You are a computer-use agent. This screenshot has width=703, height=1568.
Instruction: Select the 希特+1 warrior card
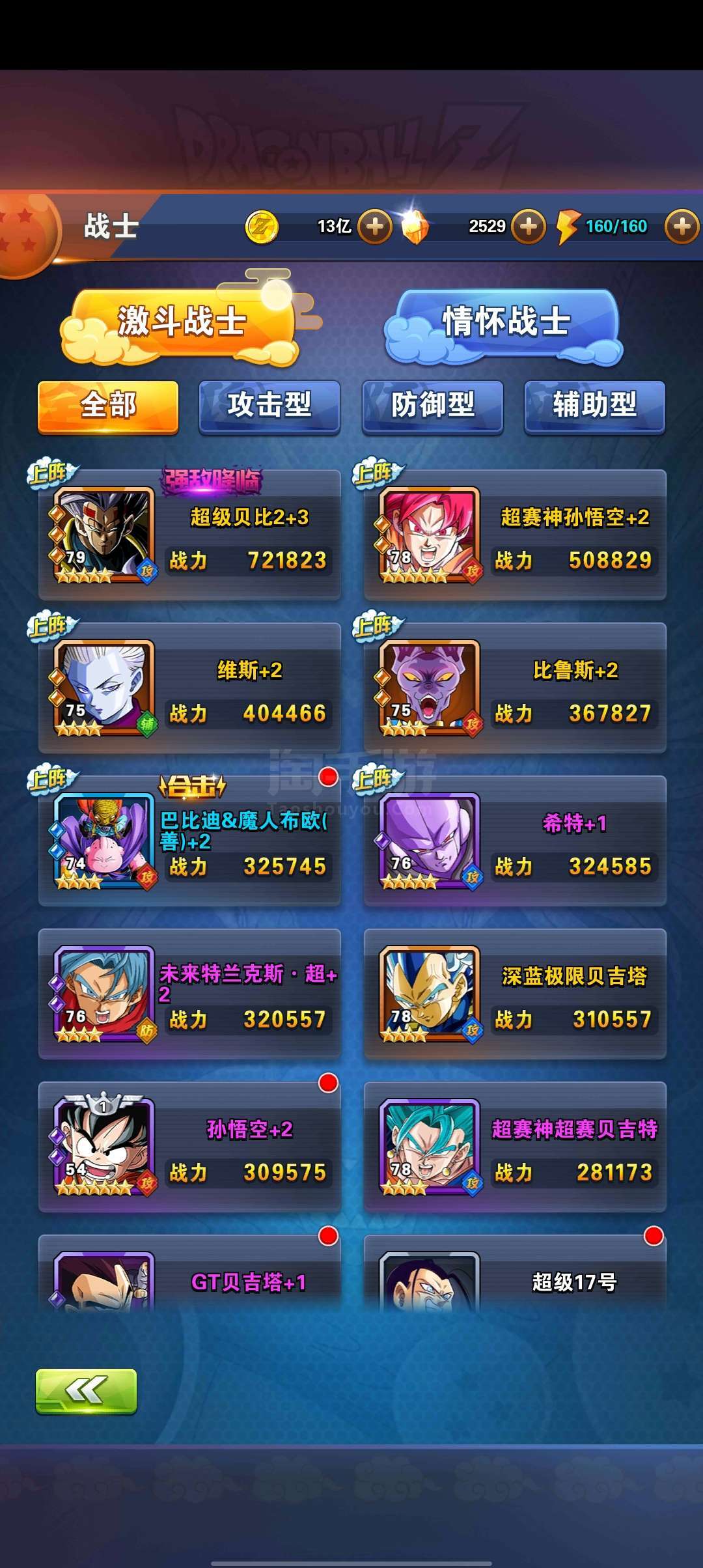pyautogui.click(x=515, y=841)
